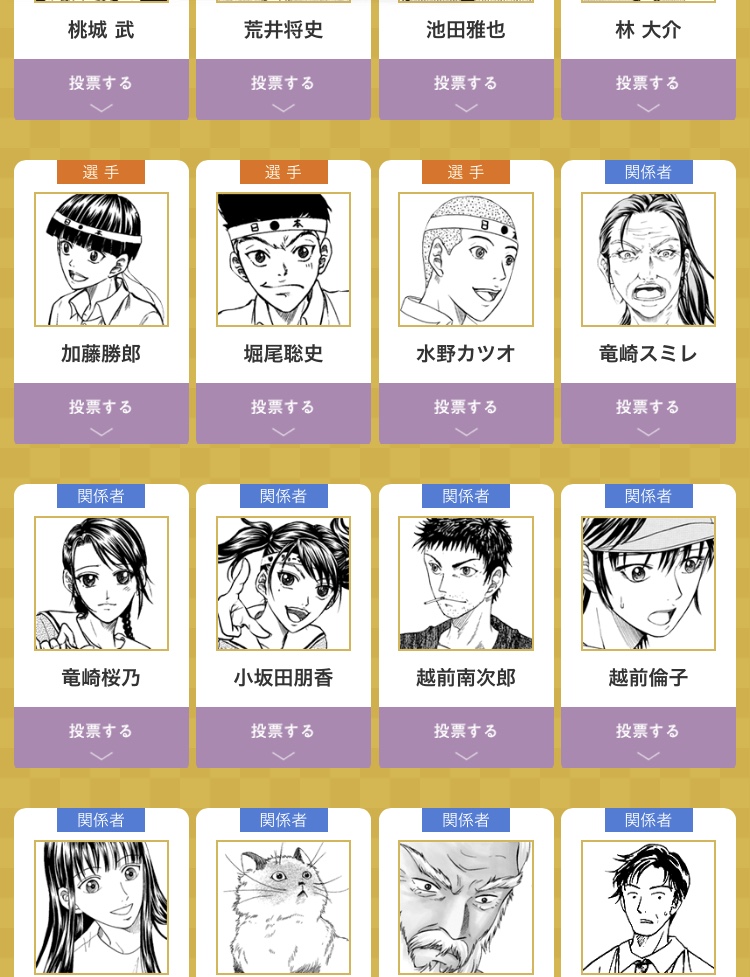Image resolution: width=750 pixels, height=977 pixels.
Task: Vote for 荒井将史
Action: tap(283, 88)
